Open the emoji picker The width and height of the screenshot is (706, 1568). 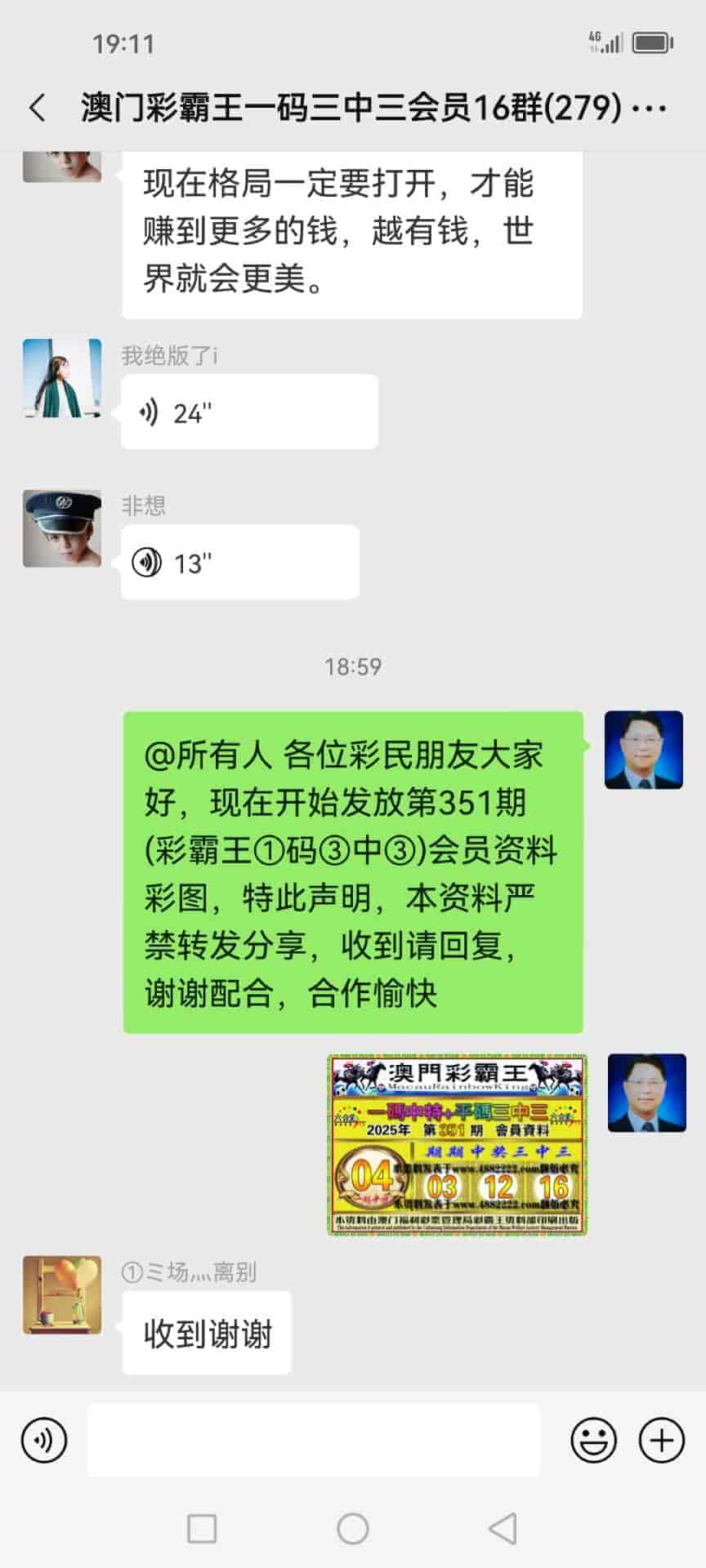click(593, 1440)
